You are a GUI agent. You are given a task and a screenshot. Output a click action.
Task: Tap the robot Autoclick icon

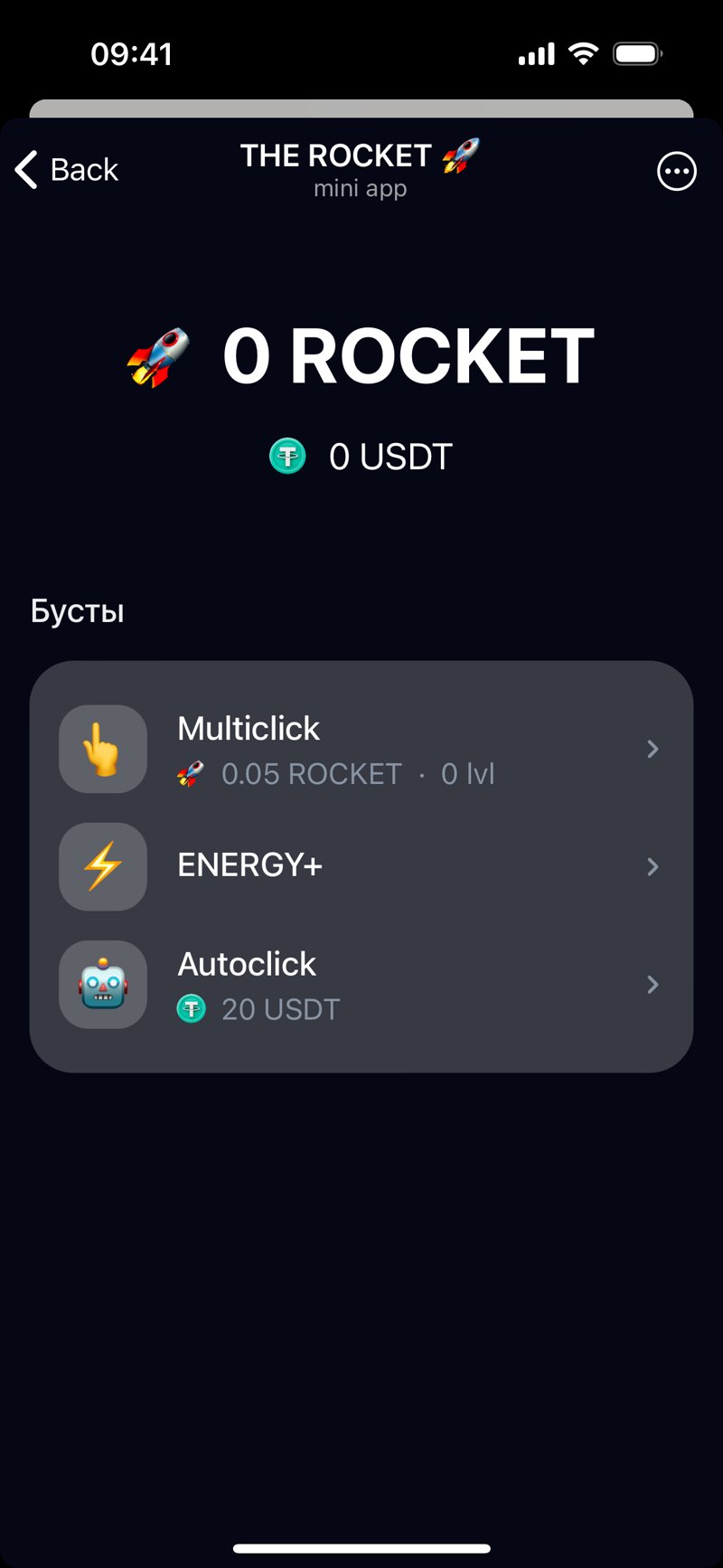(x=102, y=985)
